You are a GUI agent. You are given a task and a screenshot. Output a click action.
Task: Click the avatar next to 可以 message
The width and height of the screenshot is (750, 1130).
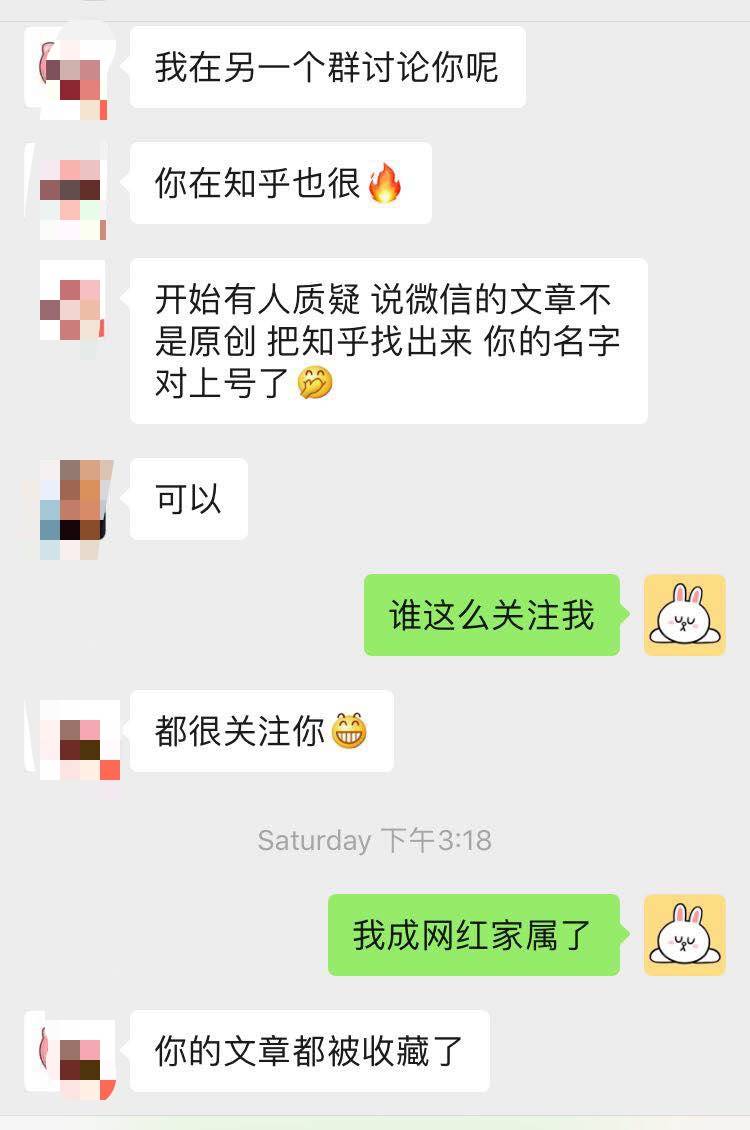click(73, 499)
